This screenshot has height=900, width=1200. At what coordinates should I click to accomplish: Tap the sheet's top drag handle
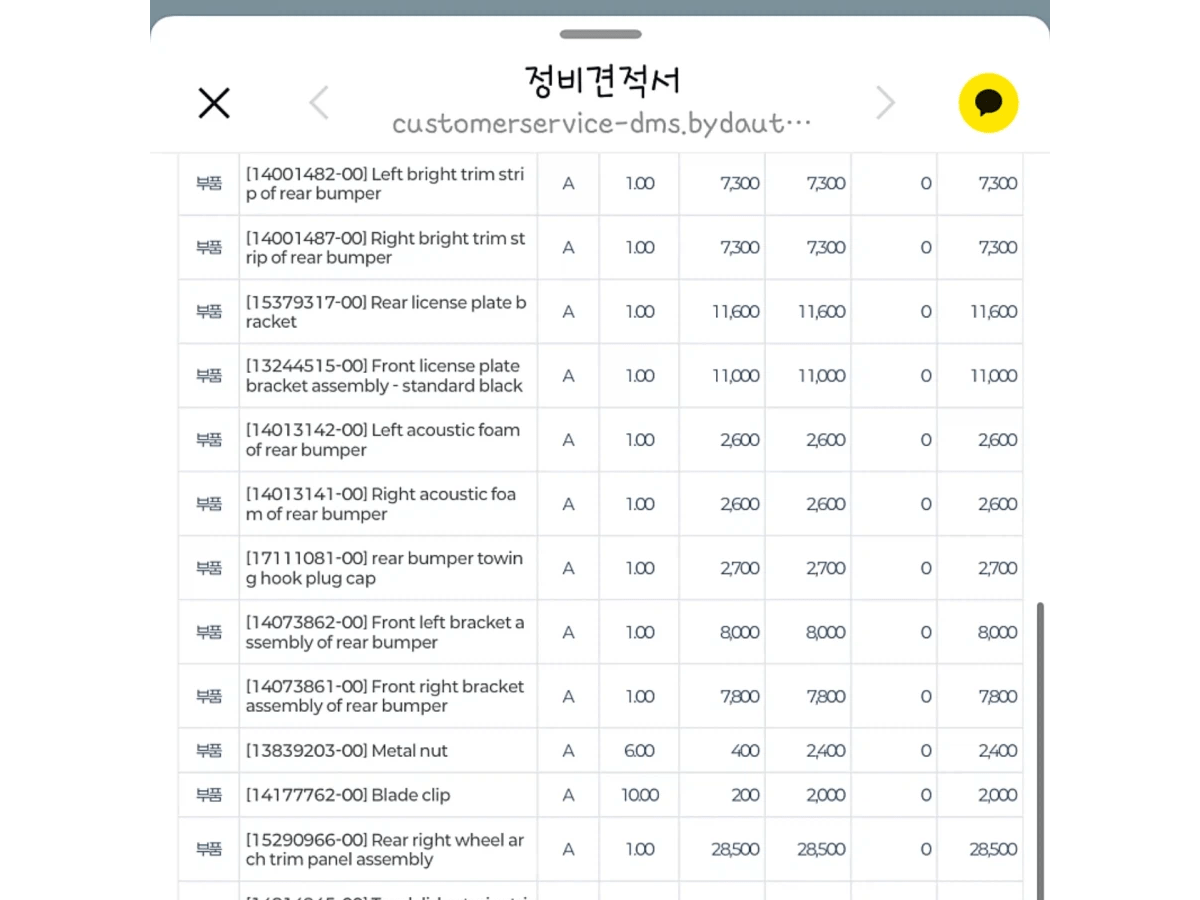tap(600, 34)
